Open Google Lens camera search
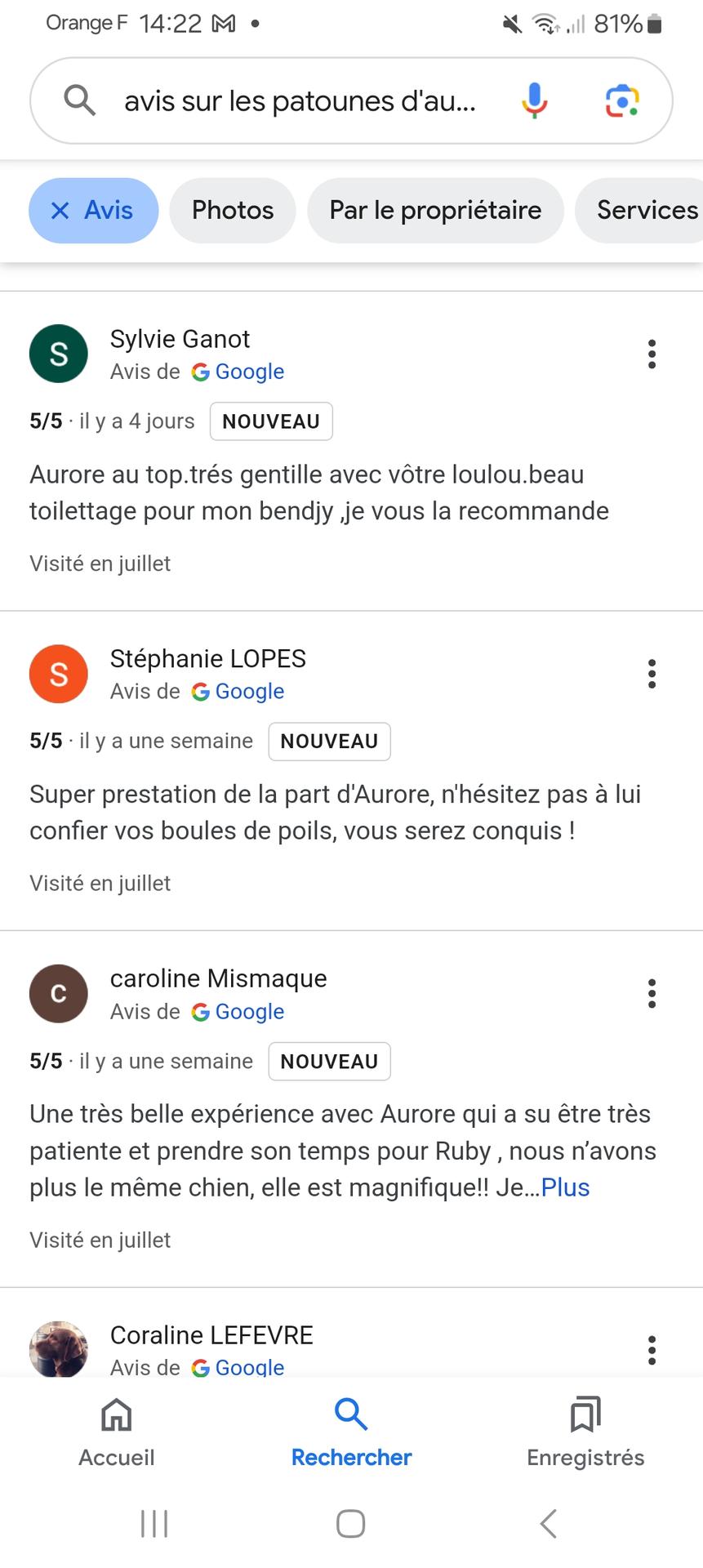The width and height of the screenshot is (703, 1568). [622, 101]
